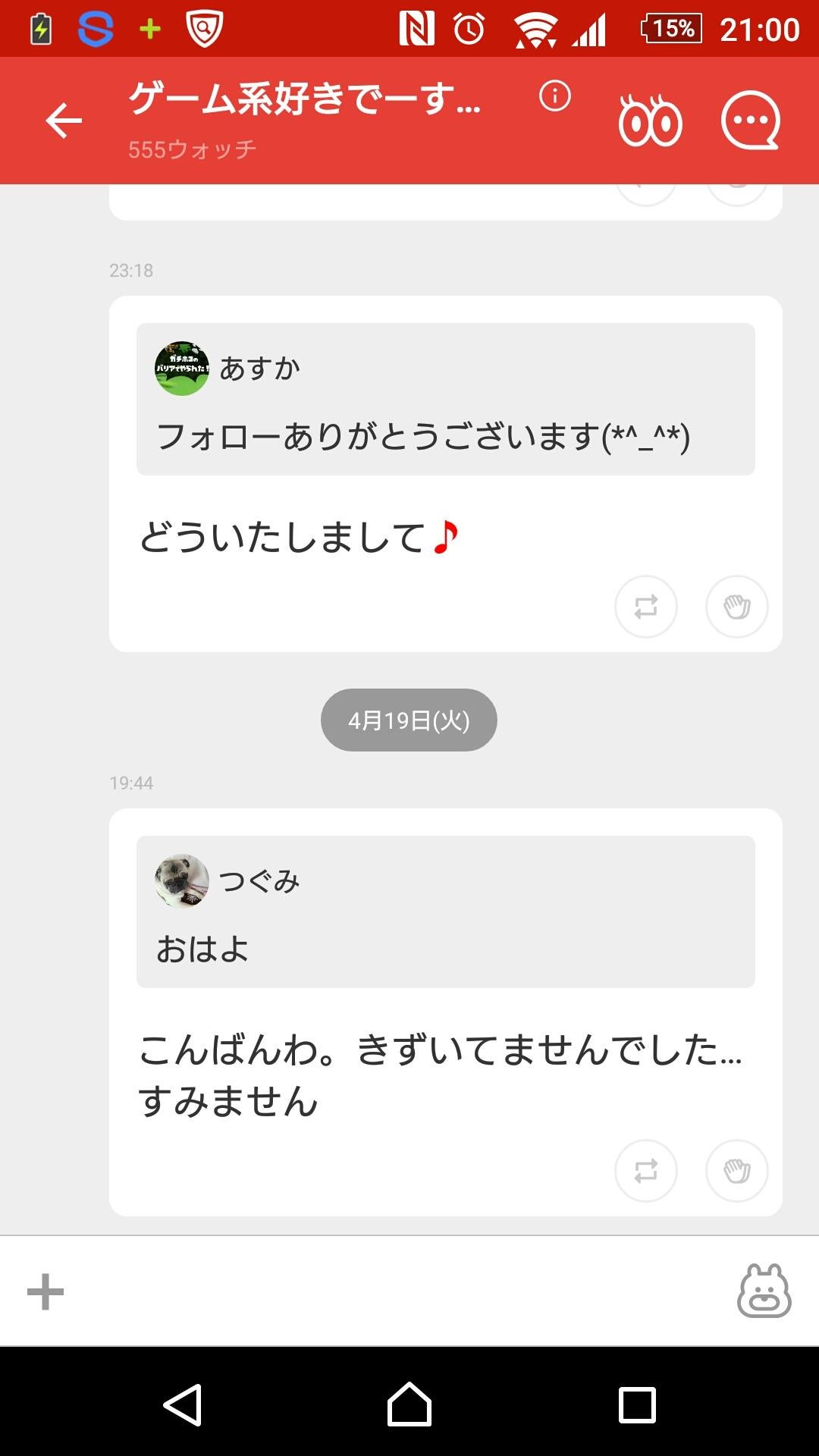Open つぐみ's pug avatar

point(182,882)
